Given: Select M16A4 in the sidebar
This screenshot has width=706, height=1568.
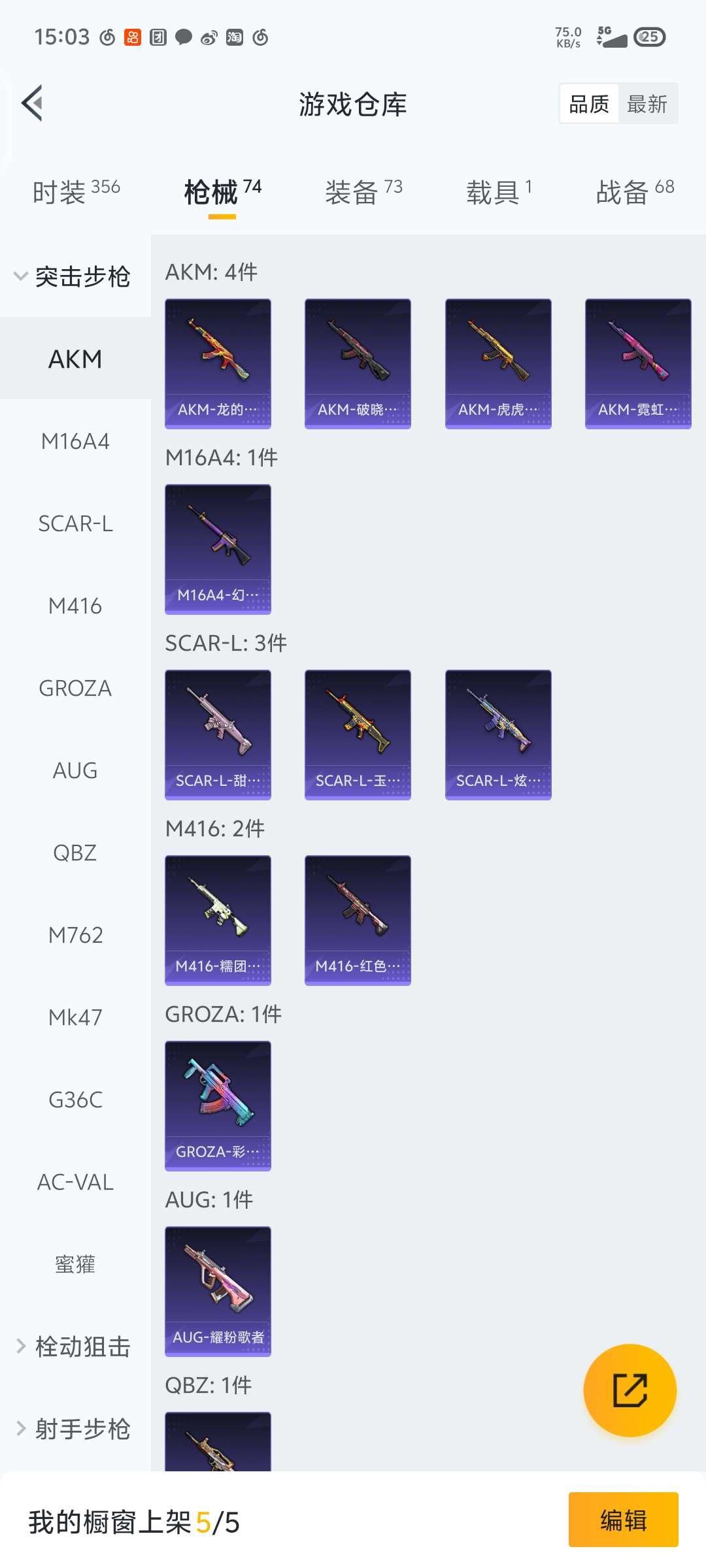Looking at the screenshot, I should (75, 441).
